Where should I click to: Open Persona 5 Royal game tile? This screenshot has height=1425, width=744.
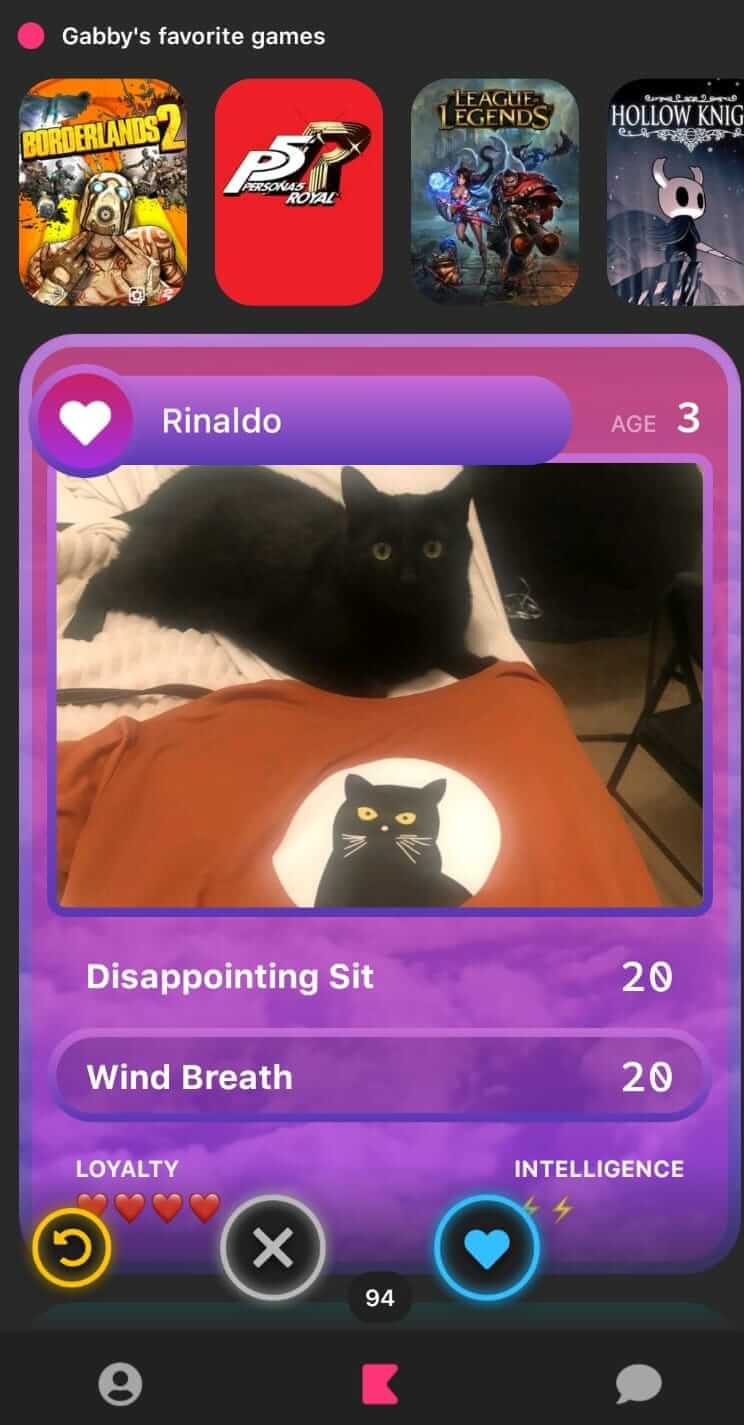(x=299, y=192)
